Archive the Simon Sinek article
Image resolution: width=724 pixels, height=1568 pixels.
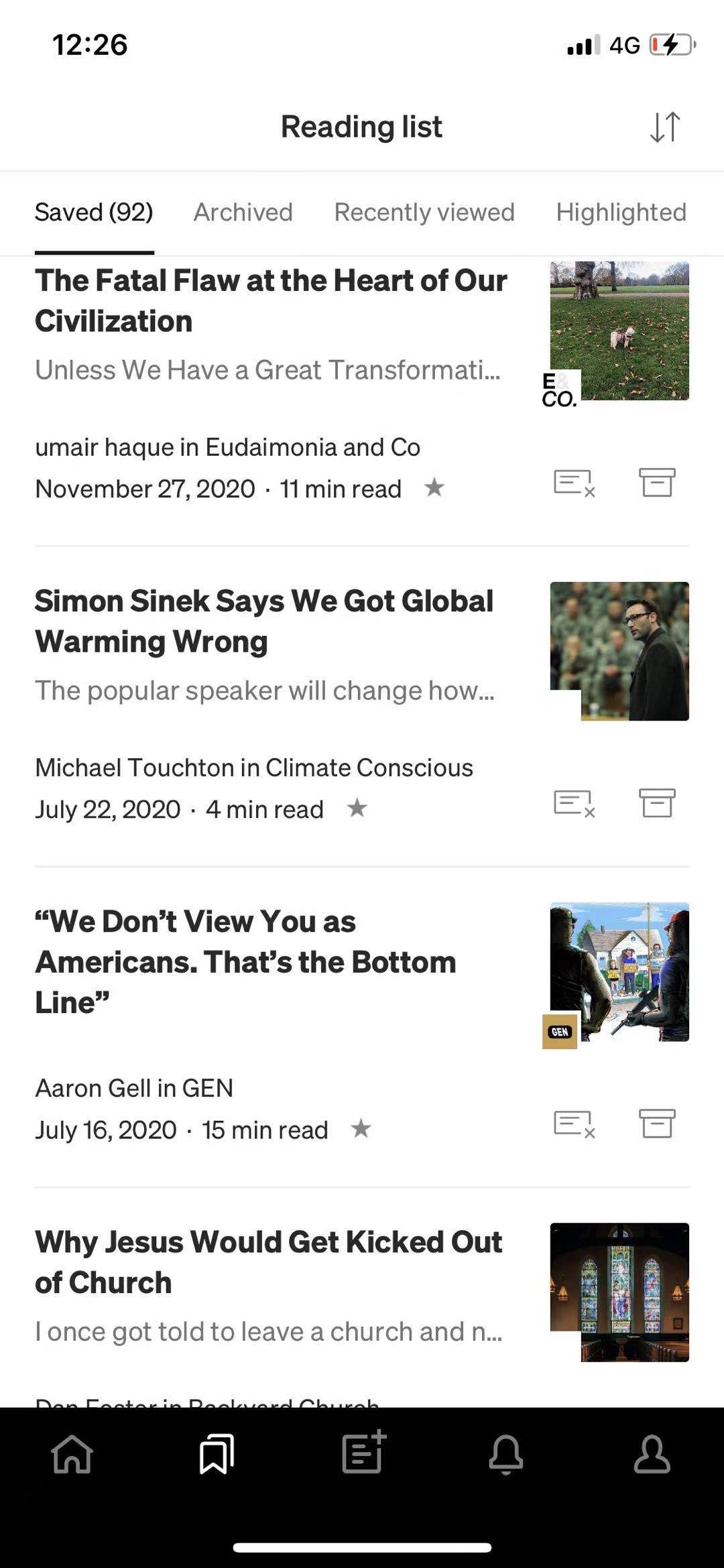[x=657, y=803]
